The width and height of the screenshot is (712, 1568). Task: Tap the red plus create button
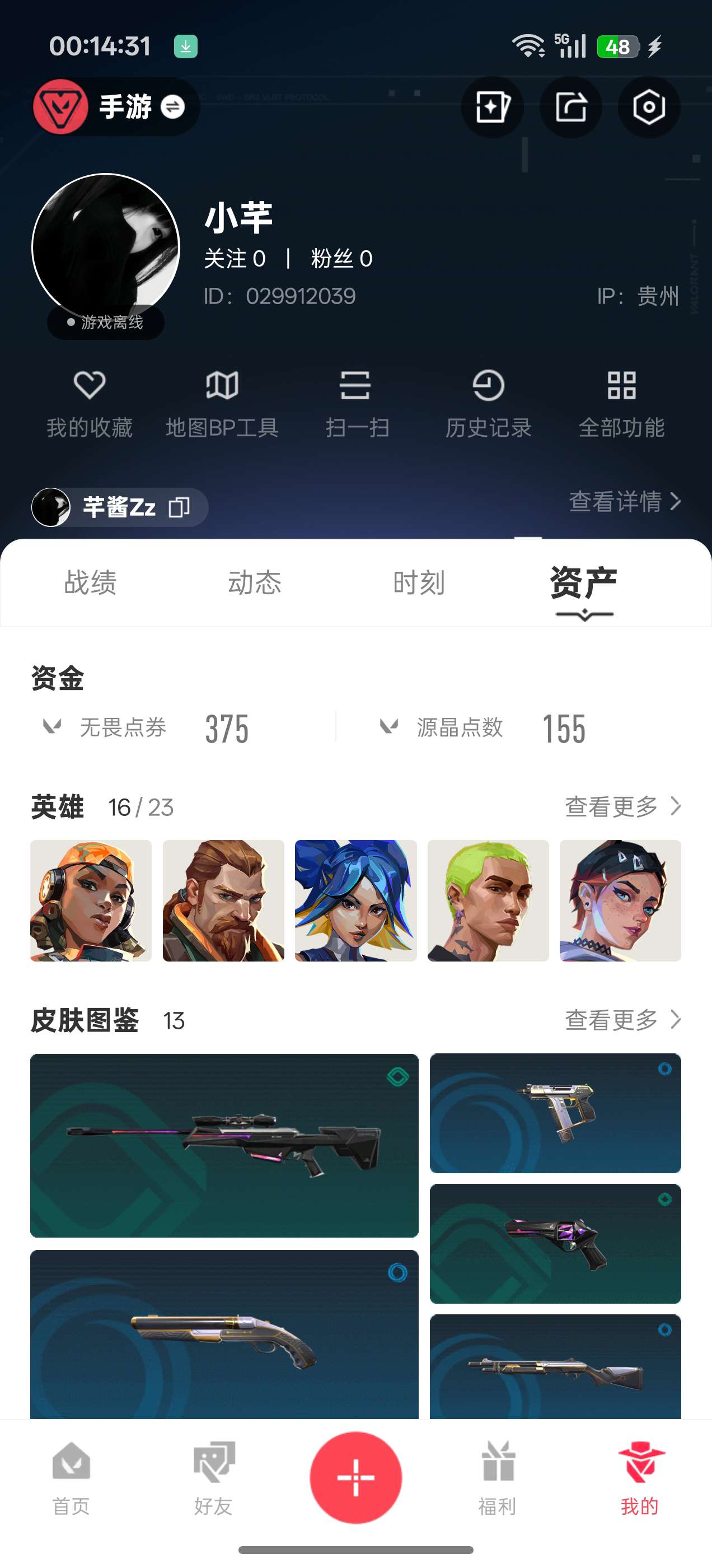[356, 1477]
